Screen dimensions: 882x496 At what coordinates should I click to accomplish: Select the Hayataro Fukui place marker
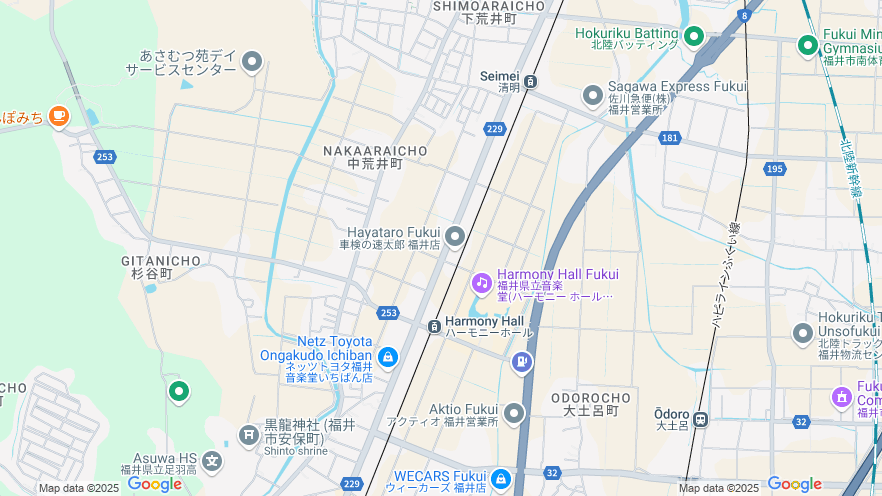[x=455, y=237]
